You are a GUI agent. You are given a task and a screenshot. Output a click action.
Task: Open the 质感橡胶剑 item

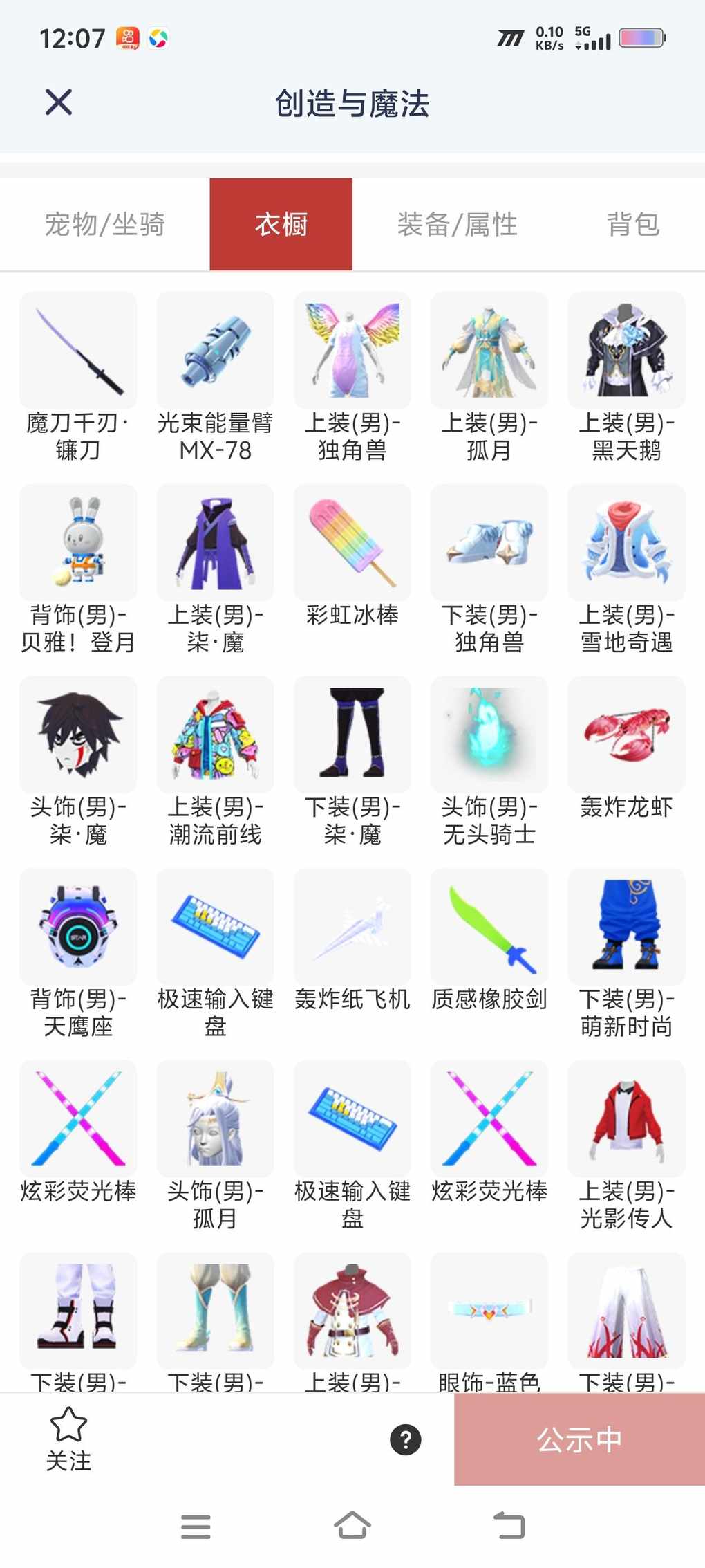click(489, 927)
